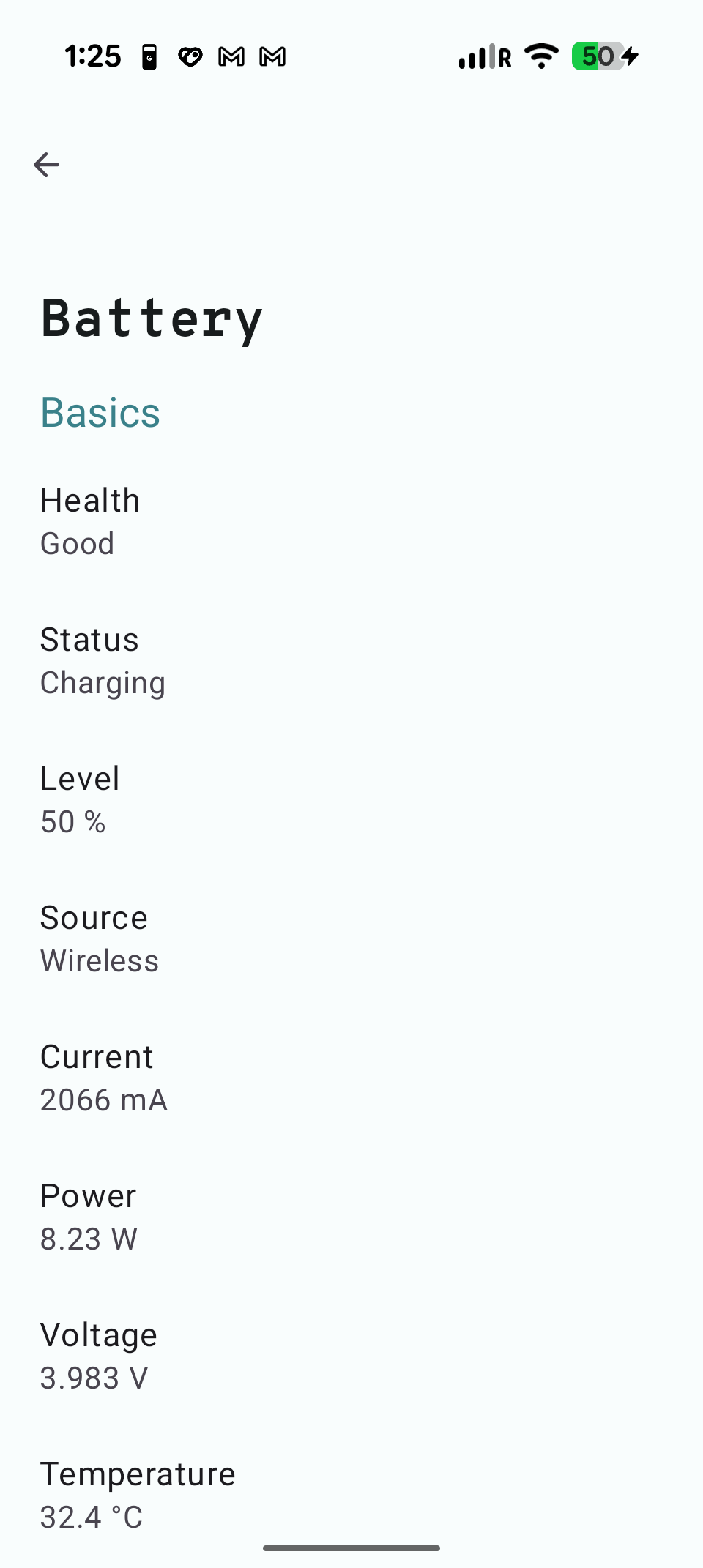The width and height of the screenshot is (703, 1568).
Task: Tap the Health entry showing Good
Action: (x=90, y=520)
